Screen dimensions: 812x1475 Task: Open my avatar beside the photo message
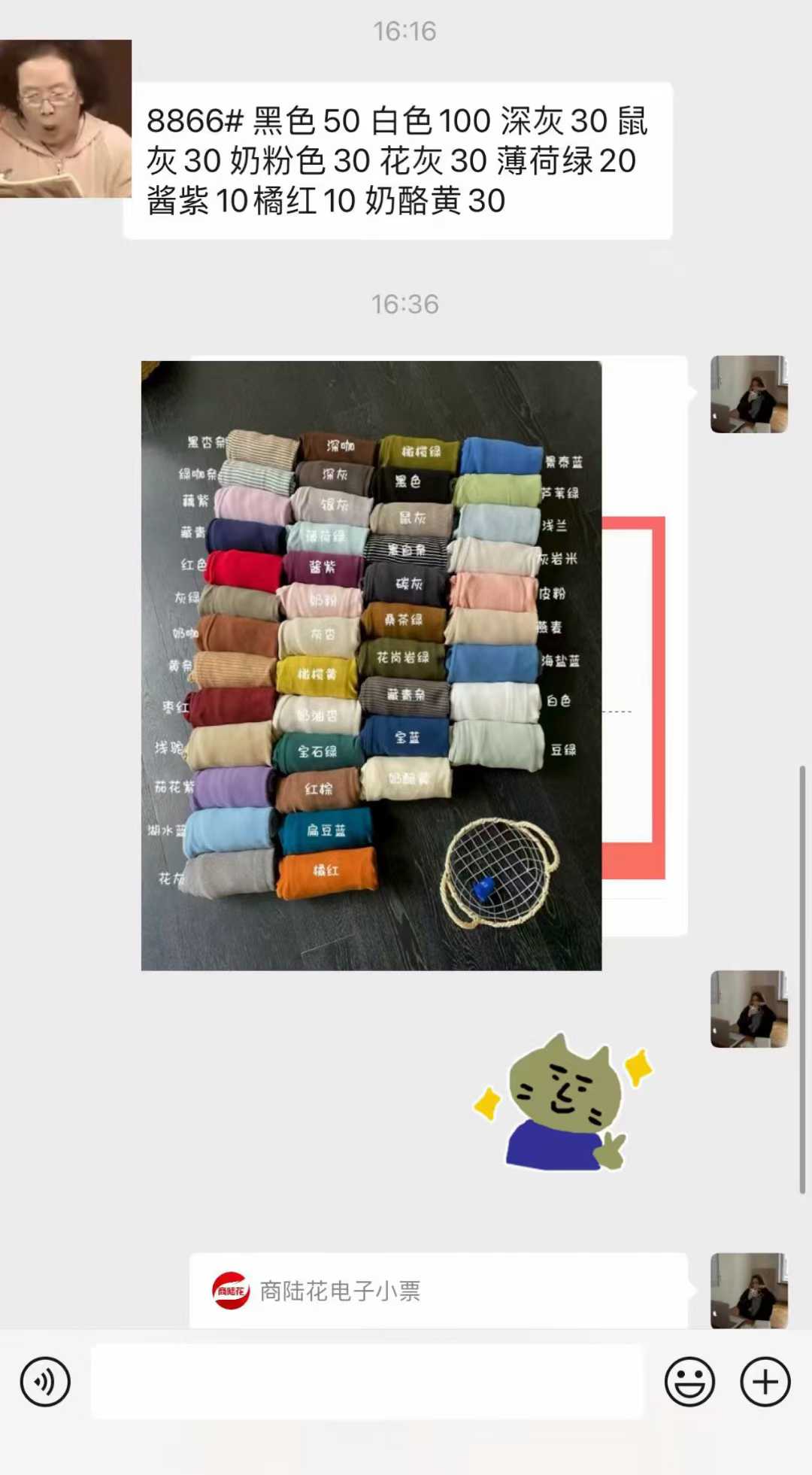(749, 394)
